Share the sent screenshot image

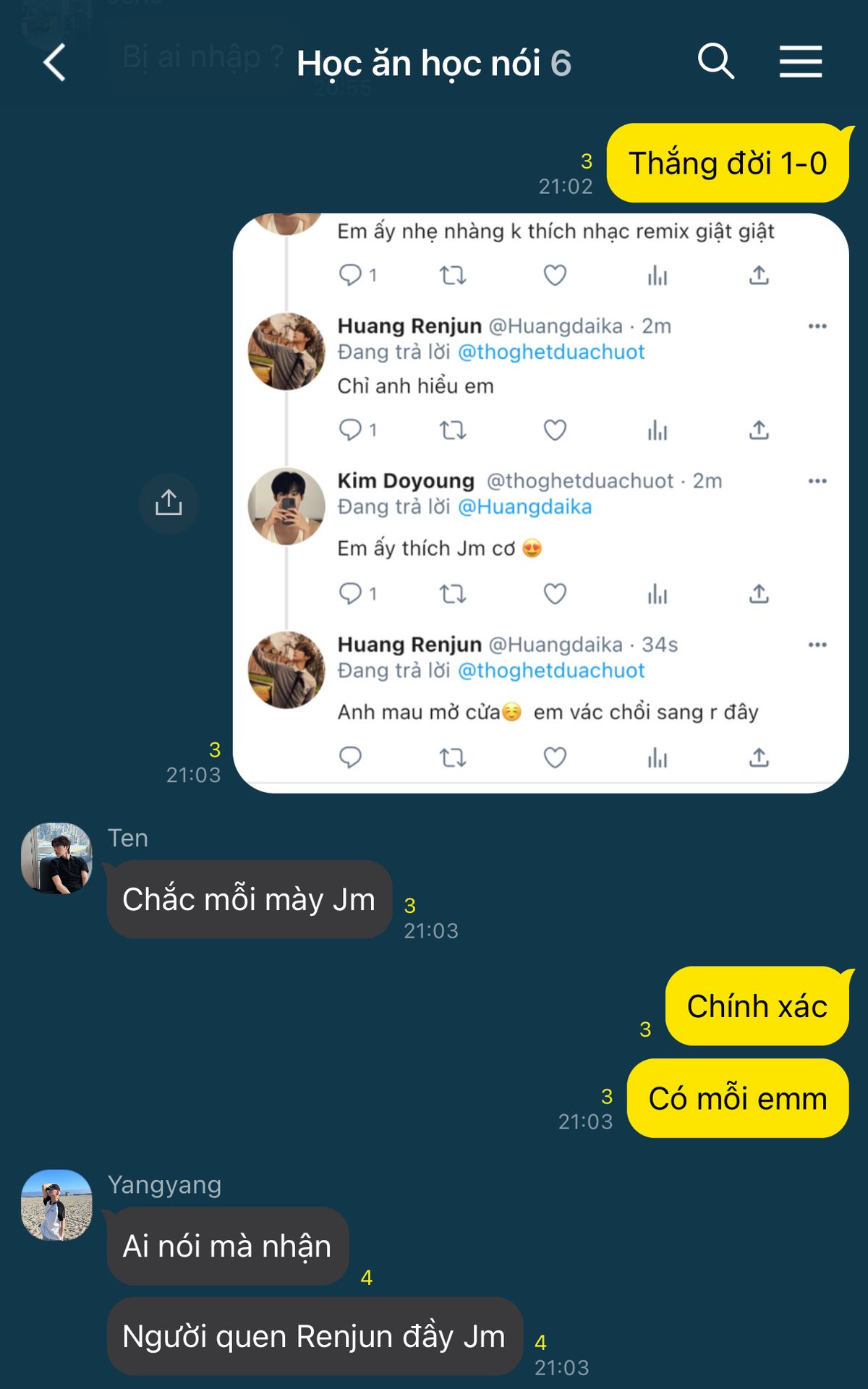169,503
